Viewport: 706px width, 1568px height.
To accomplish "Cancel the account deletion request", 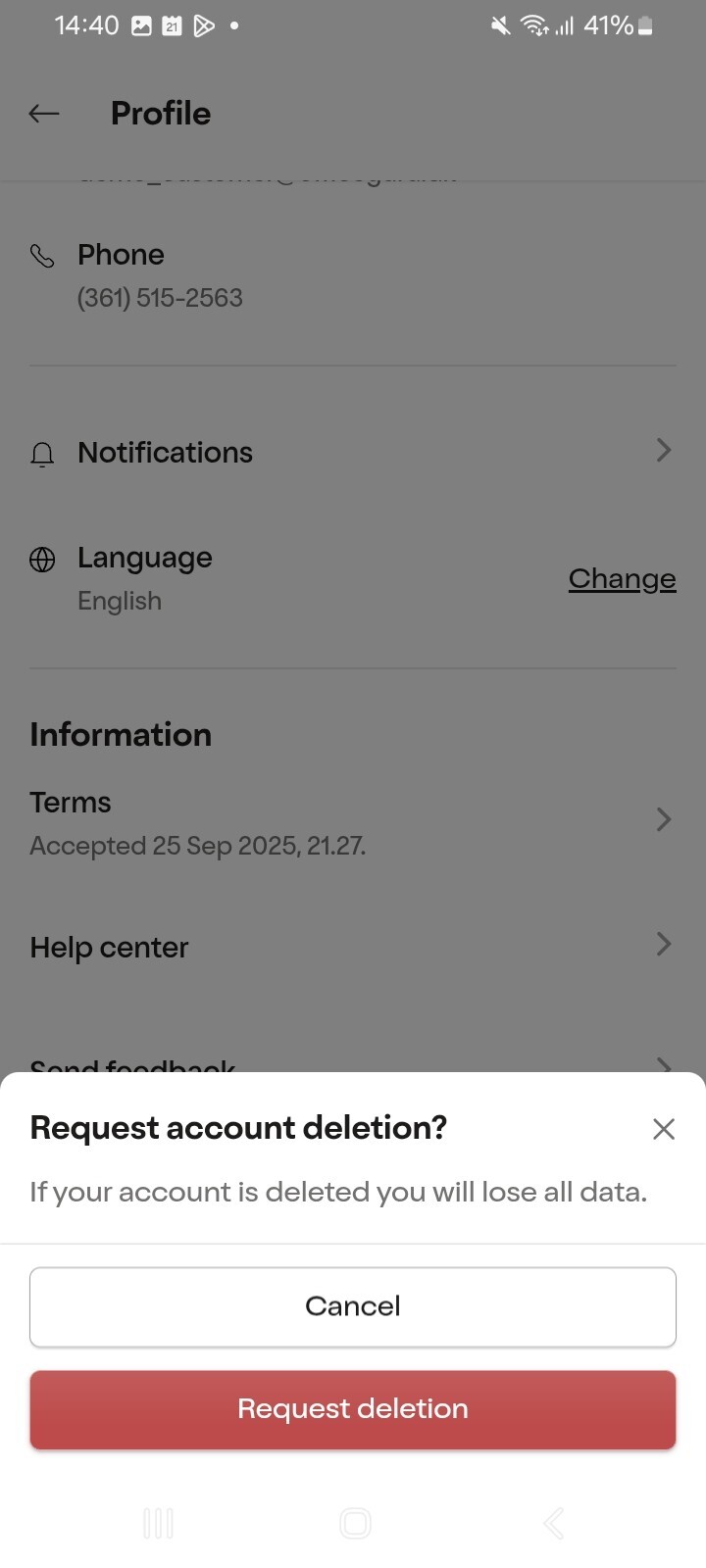I will pyautogui.click(x=353, y=1306).
